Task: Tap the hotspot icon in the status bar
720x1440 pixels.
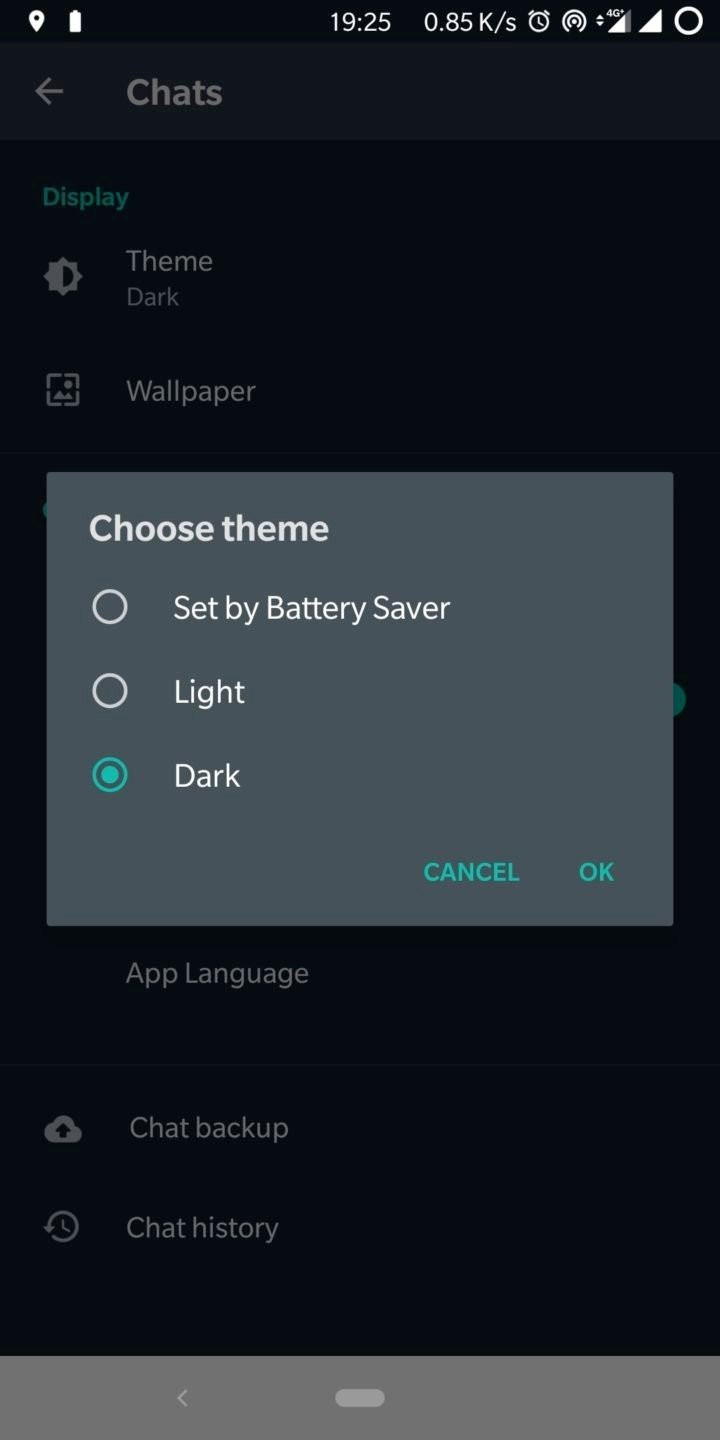Action: [573, 21]
